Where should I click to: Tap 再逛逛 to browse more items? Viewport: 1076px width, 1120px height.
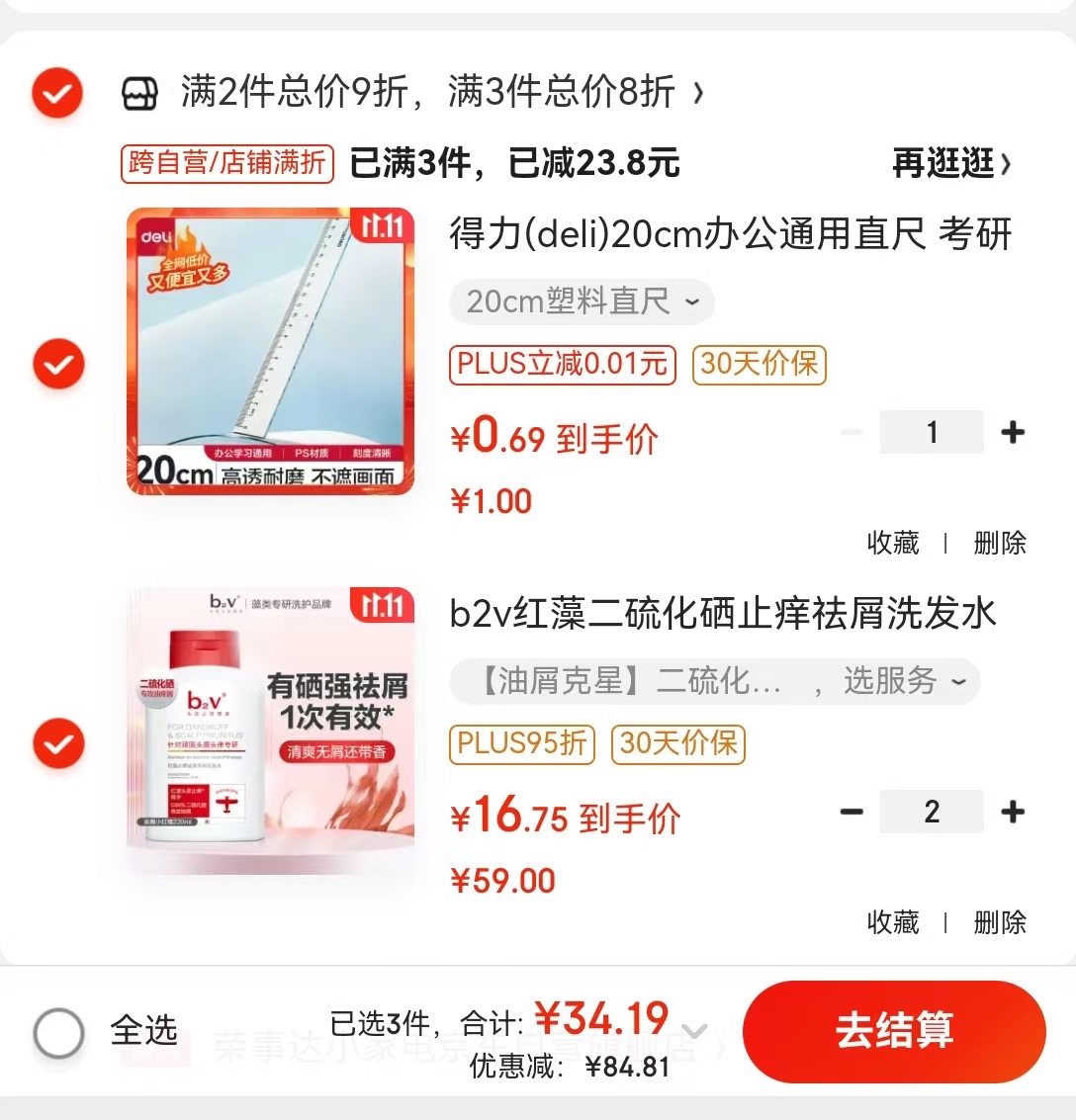950,163
